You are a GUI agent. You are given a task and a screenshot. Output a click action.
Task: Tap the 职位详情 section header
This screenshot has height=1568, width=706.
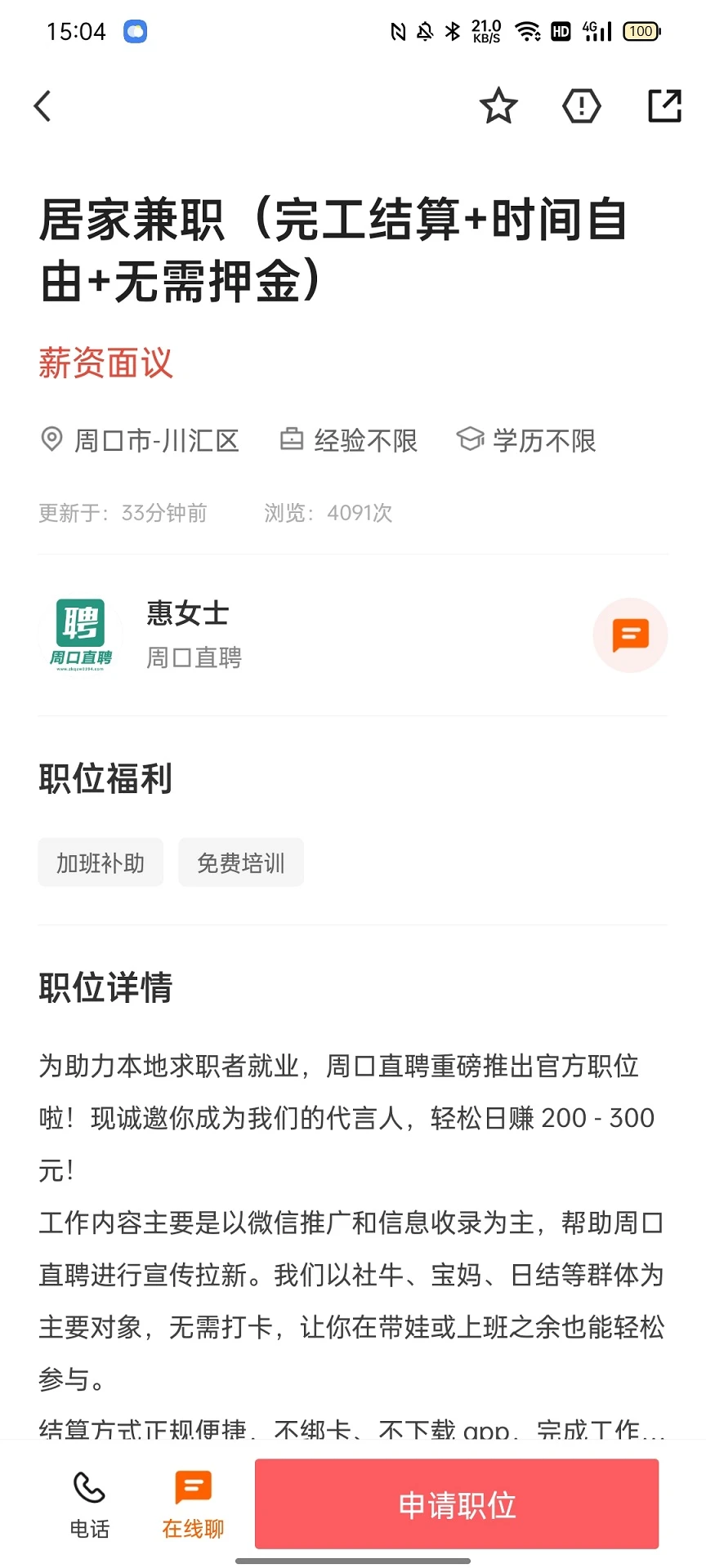pos(105,987)
